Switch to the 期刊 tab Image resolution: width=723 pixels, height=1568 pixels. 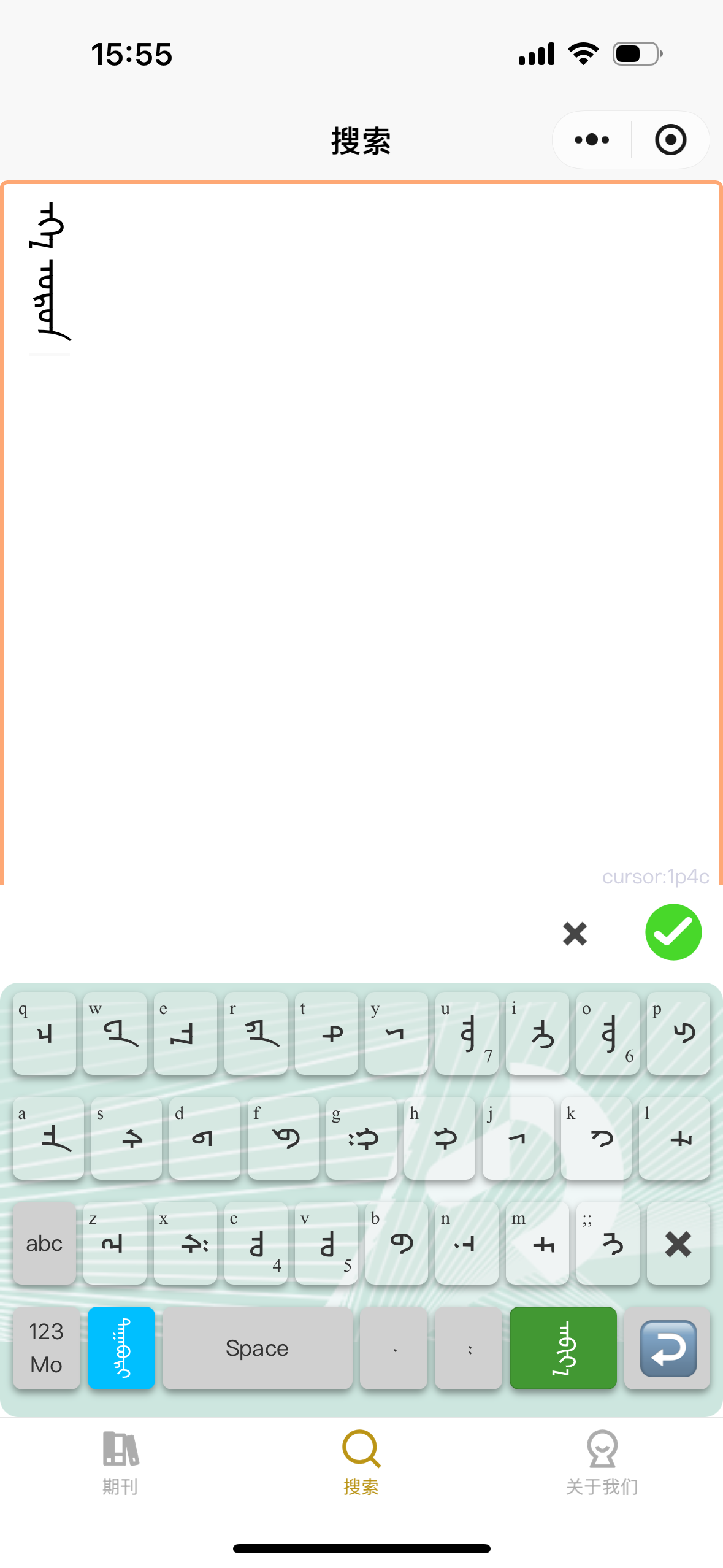point(120,1462)
